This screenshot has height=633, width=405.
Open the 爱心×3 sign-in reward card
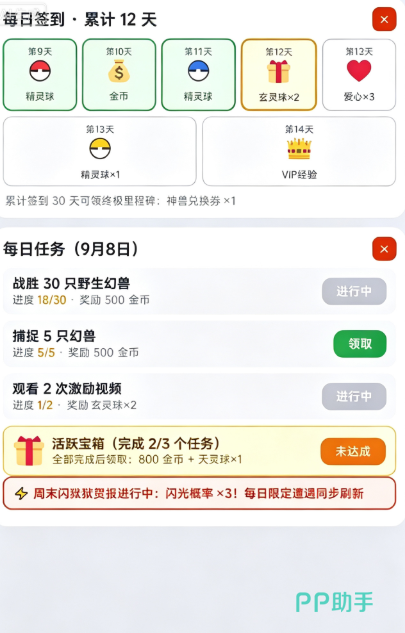tap(359, 75)
